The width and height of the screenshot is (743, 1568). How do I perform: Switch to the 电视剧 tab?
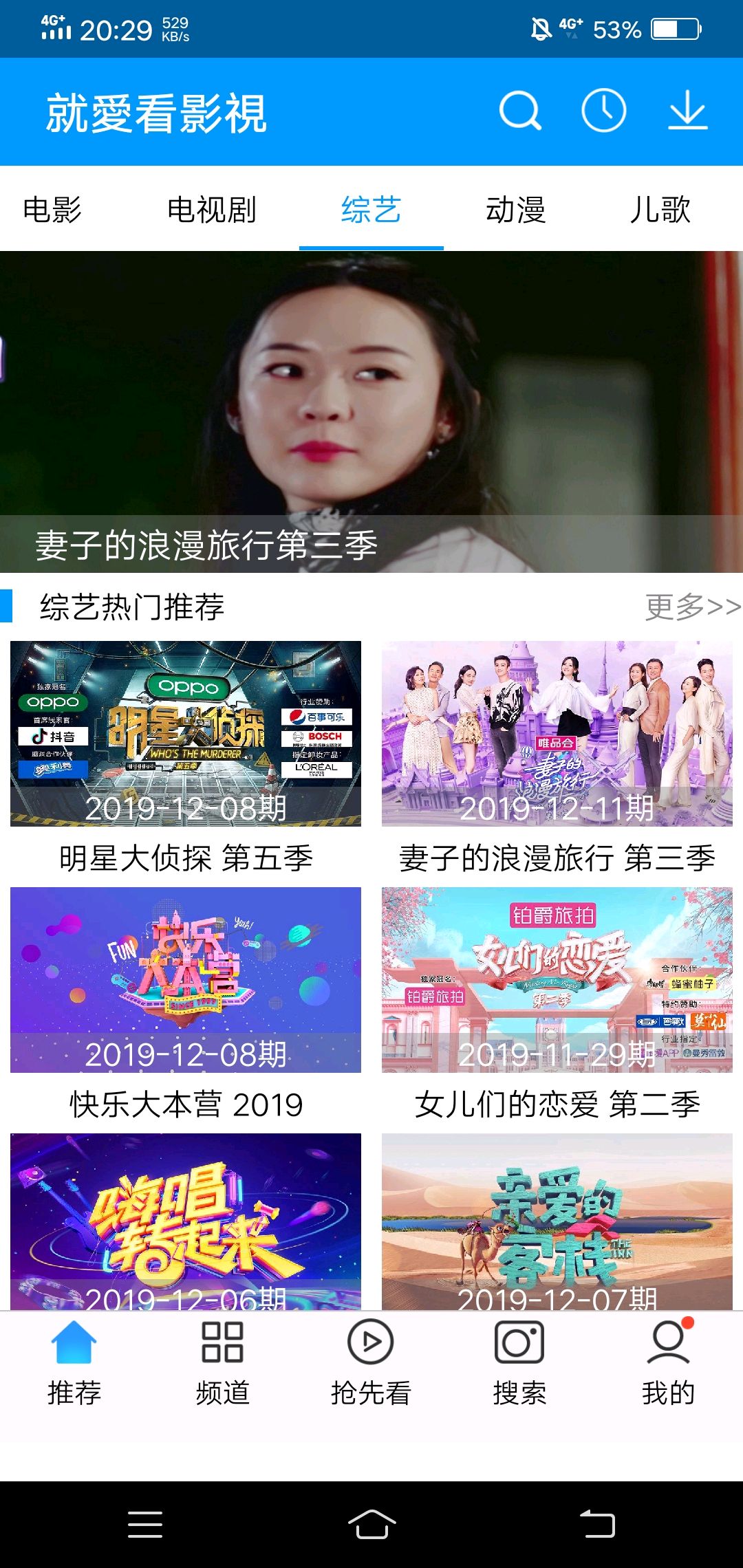tap(213, 211)
